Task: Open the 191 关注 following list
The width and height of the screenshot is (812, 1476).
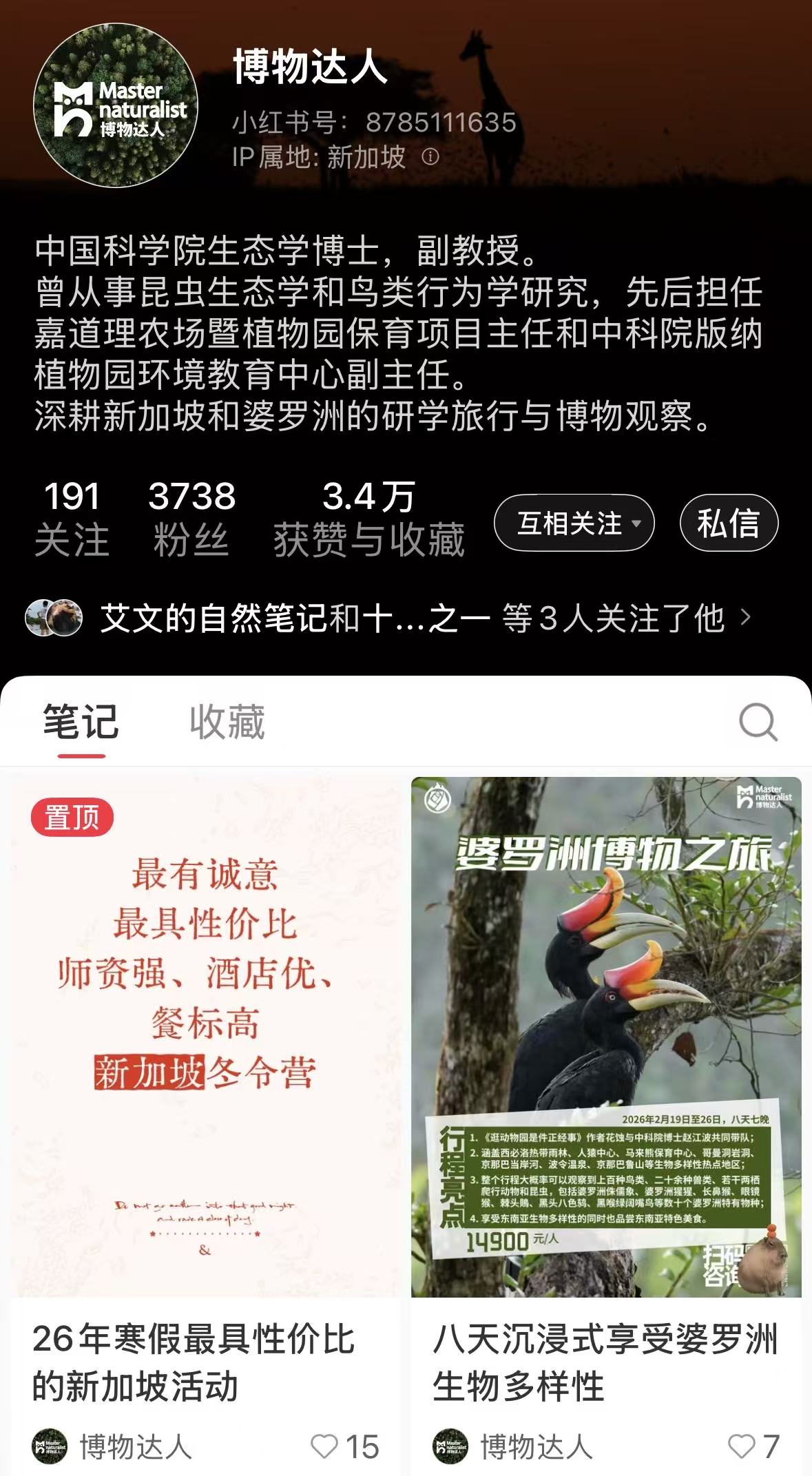Action: coord(72,518)
